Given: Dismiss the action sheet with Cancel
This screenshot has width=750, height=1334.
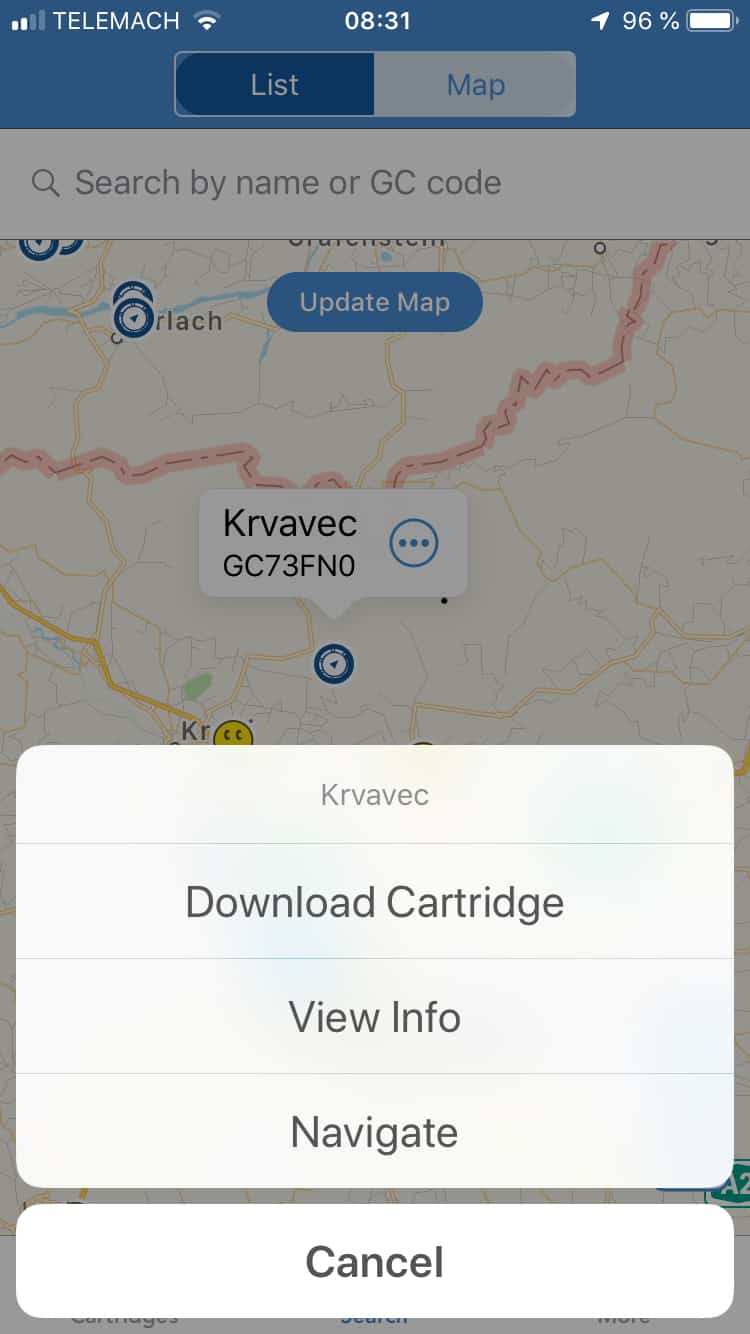Looking at the screenshot, I should click(375, 1261).
